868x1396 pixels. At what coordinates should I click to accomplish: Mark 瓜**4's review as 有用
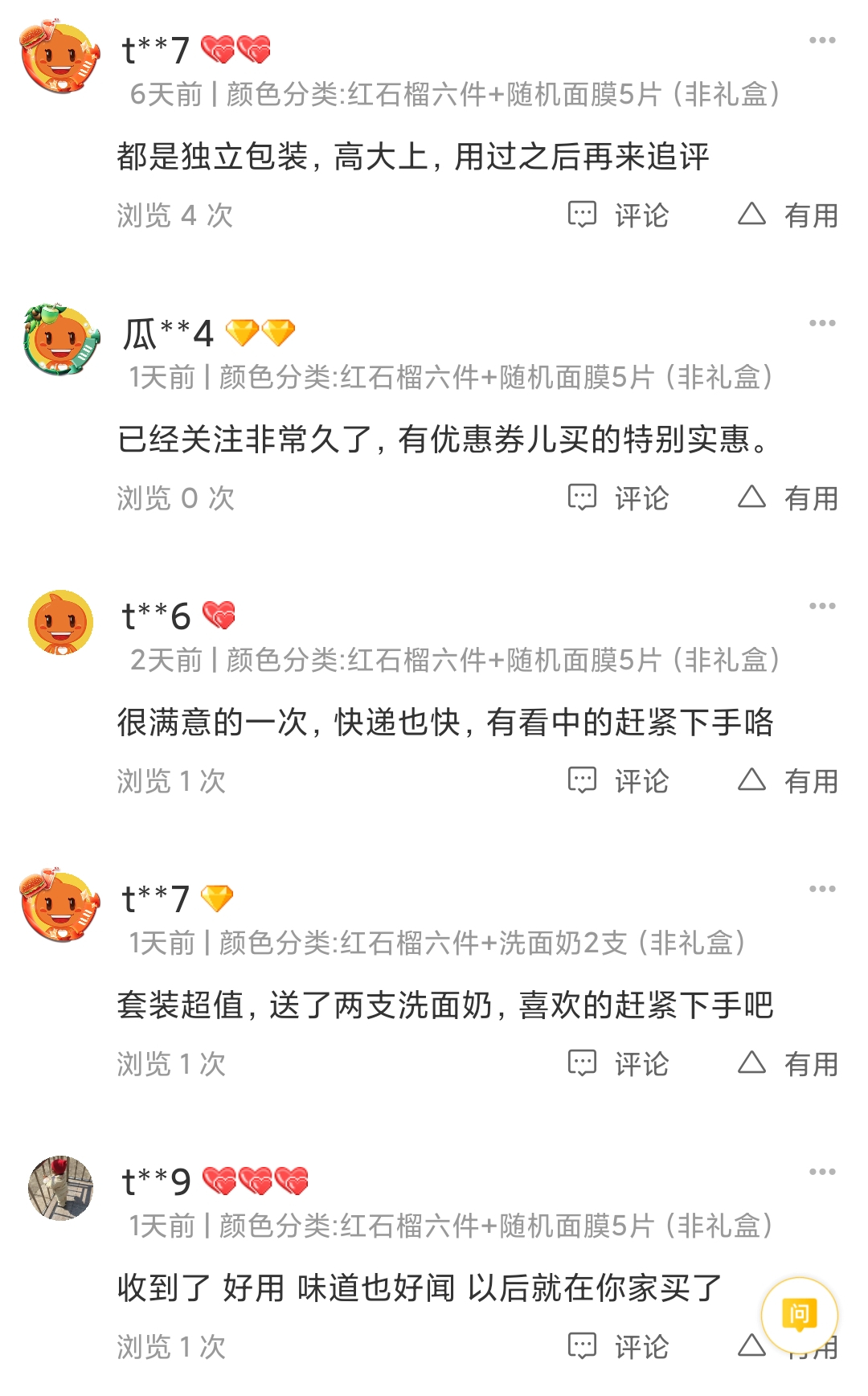coord(788,497)
